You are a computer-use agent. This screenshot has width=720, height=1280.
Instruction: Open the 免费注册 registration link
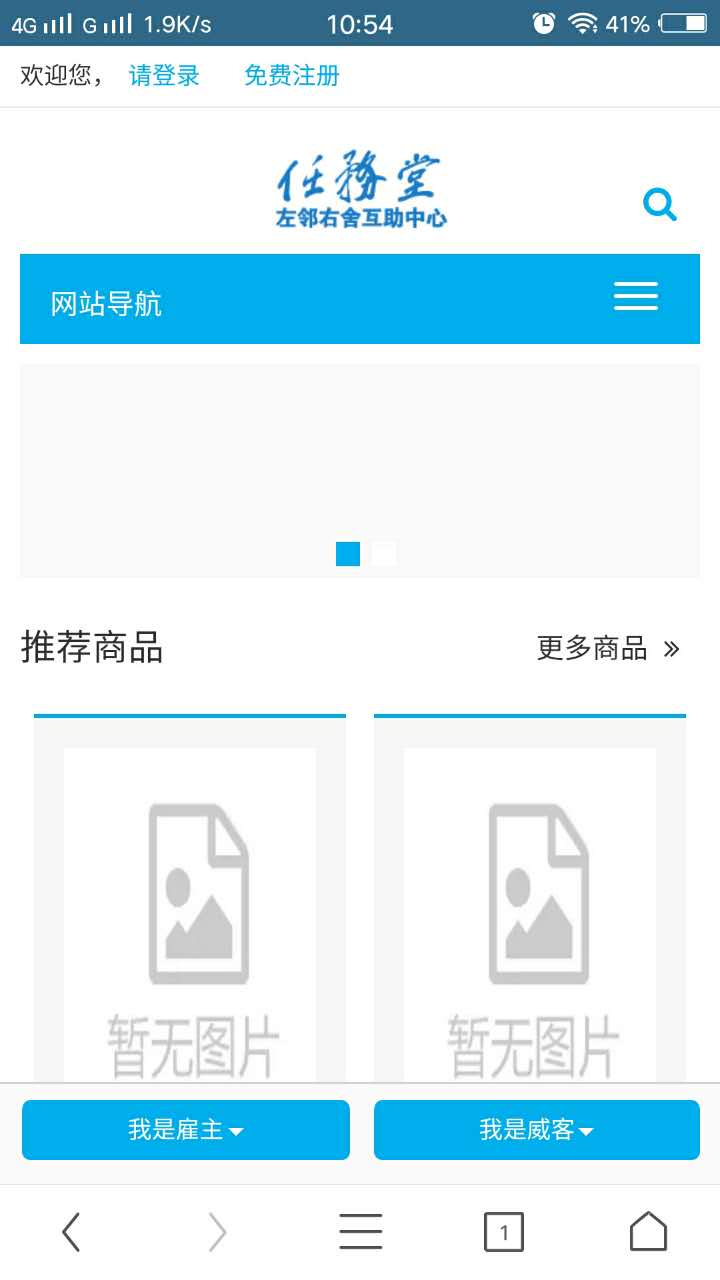coord(292,76)
